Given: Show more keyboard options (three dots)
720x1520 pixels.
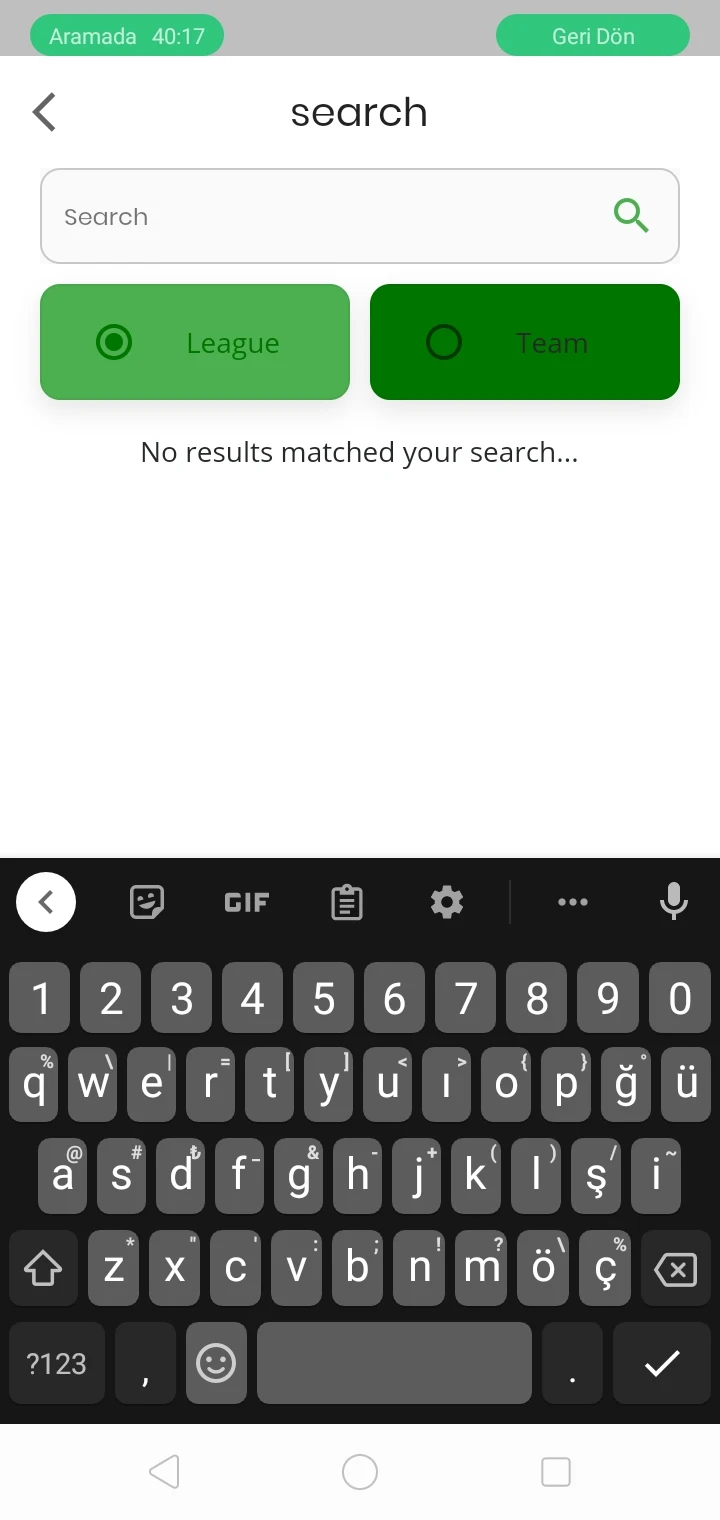Looking at the screenshot, I should [x=572, y=902].
